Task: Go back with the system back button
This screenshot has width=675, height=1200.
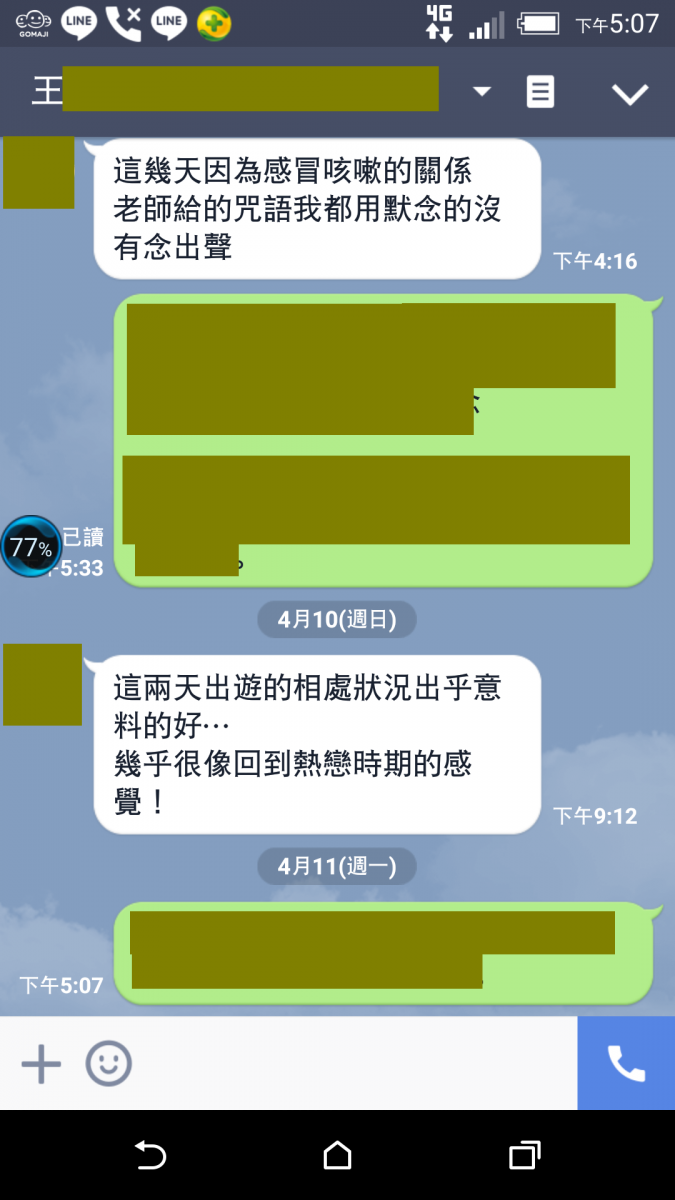Action: (150, 1156)
